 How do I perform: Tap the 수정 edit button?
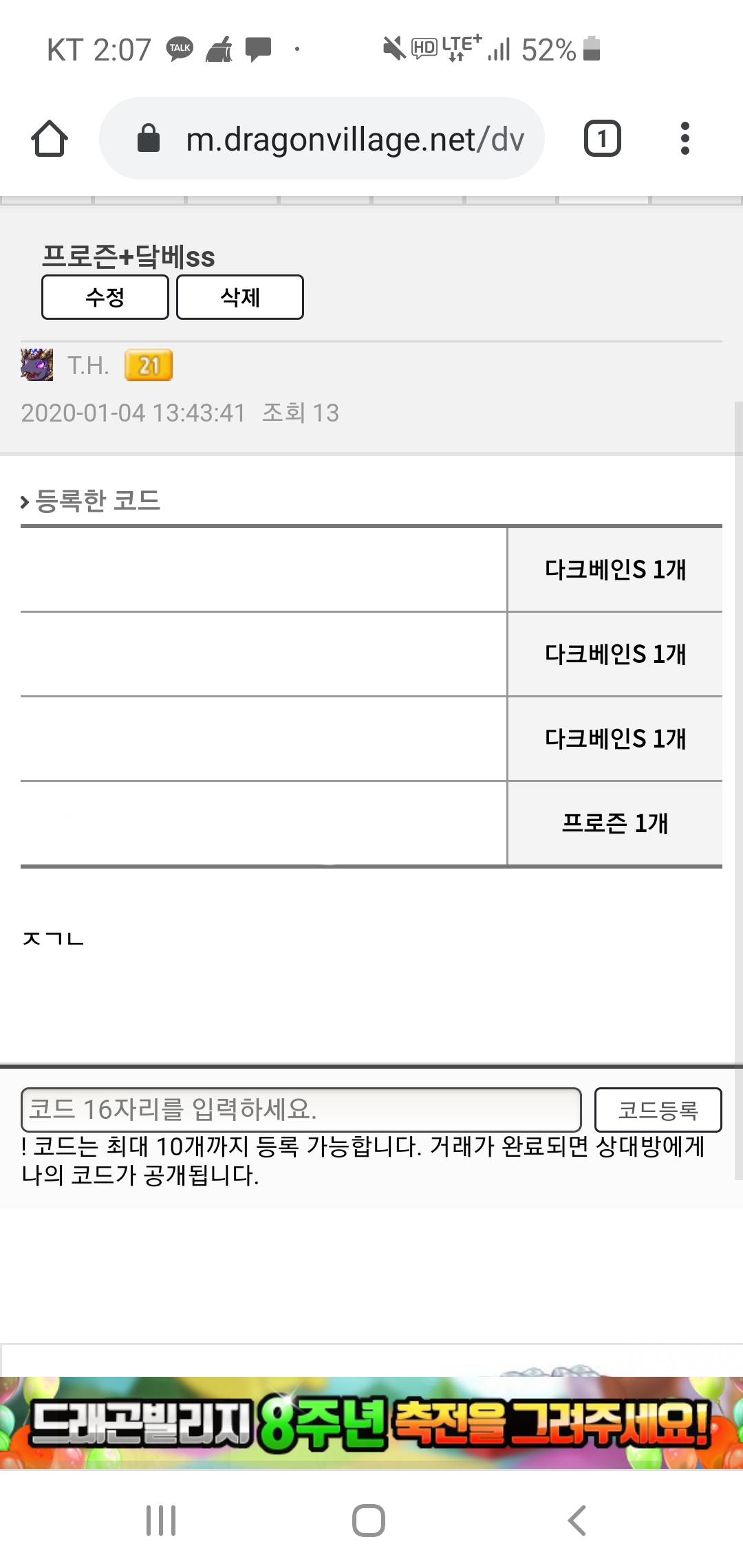pyautogui.click(x=105, y=297)
